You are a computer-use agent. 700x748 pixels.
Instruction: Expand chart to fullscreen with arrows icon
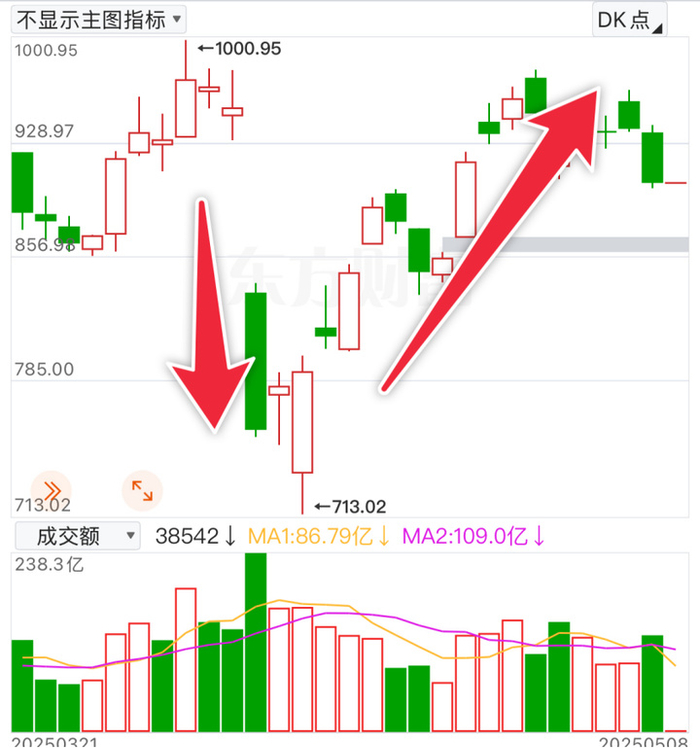point(142,489)
